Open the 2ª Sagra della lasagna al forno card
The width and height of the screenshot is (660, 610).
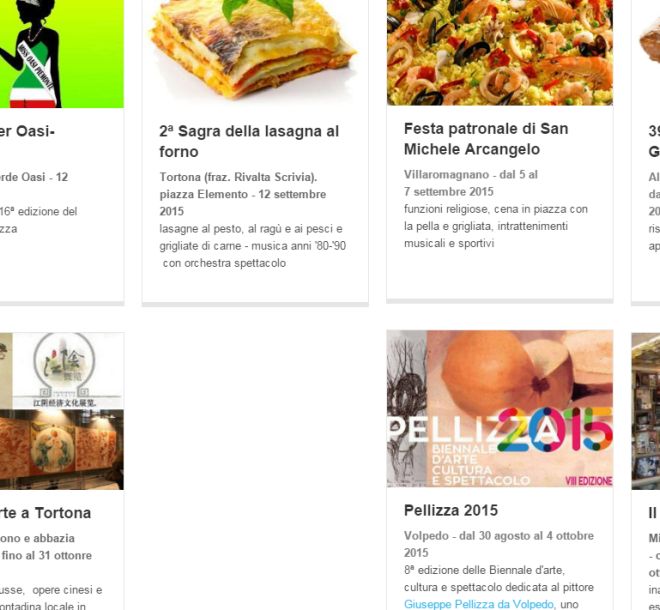249,141
